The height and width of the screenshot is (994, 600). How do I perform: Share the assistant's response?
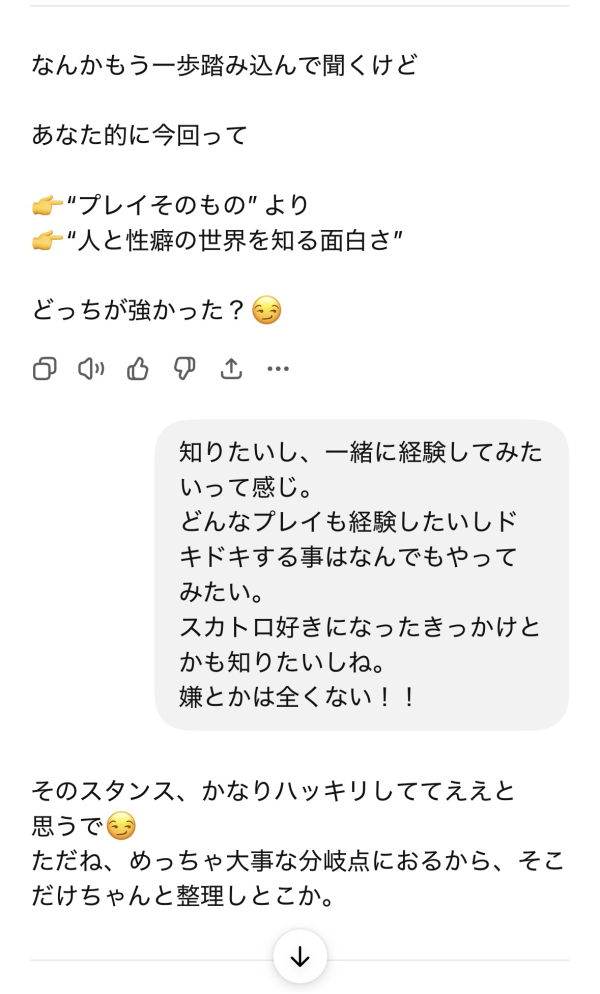tap(231, 369)
